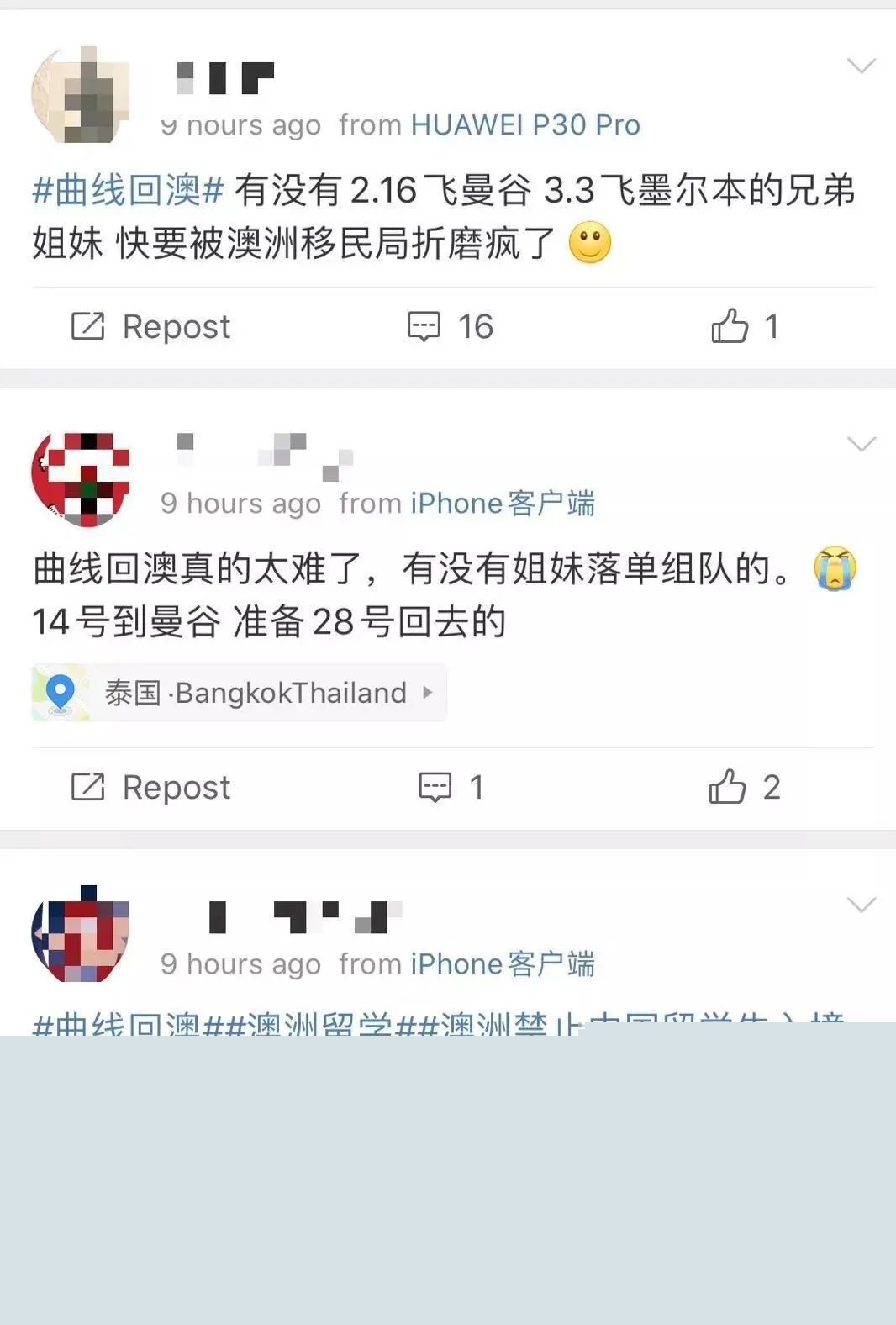Expand the options chevron on first post
The height and width of the screenshot is (1325, 896).
(861, 66)
